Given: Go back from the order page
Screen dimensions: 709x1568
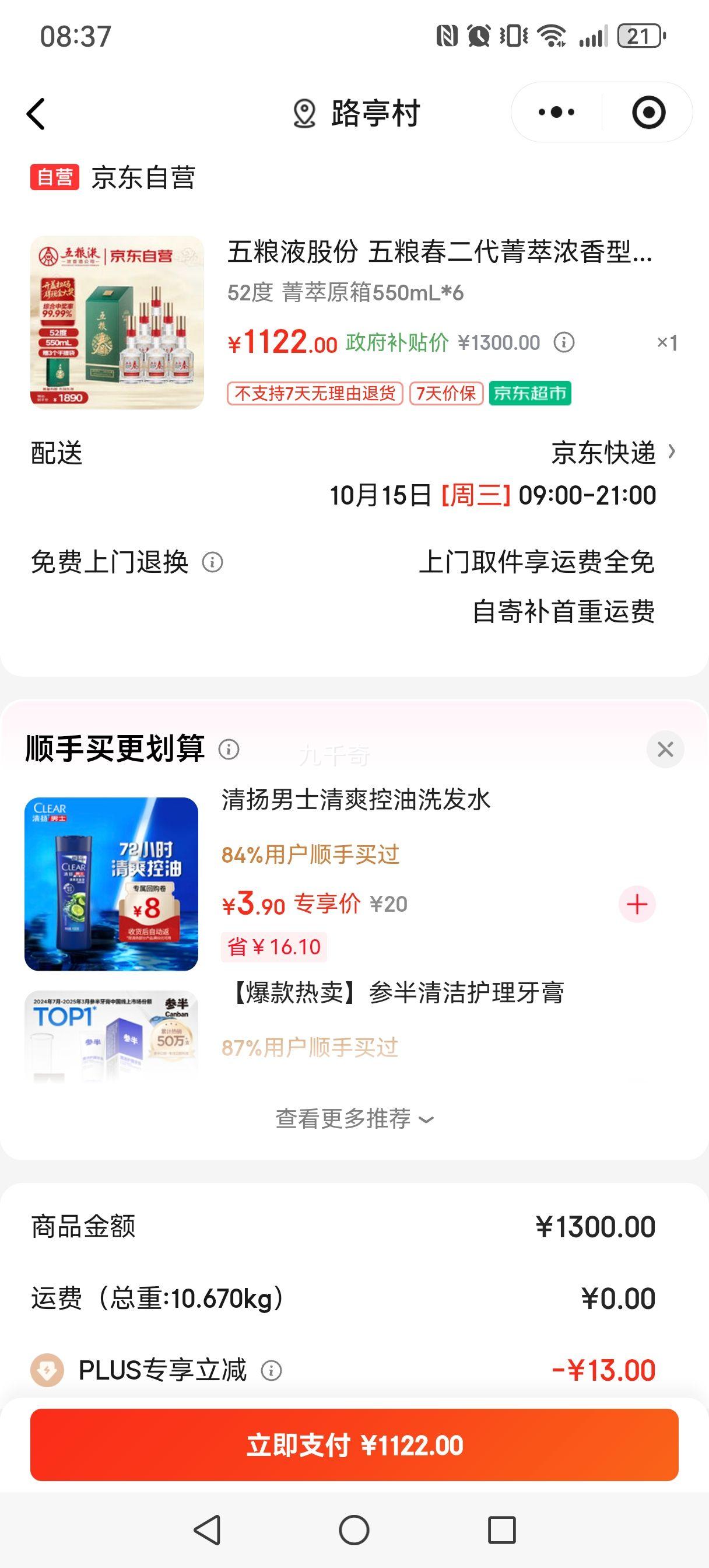Looking at the screenshot, I should pos(37,114).
